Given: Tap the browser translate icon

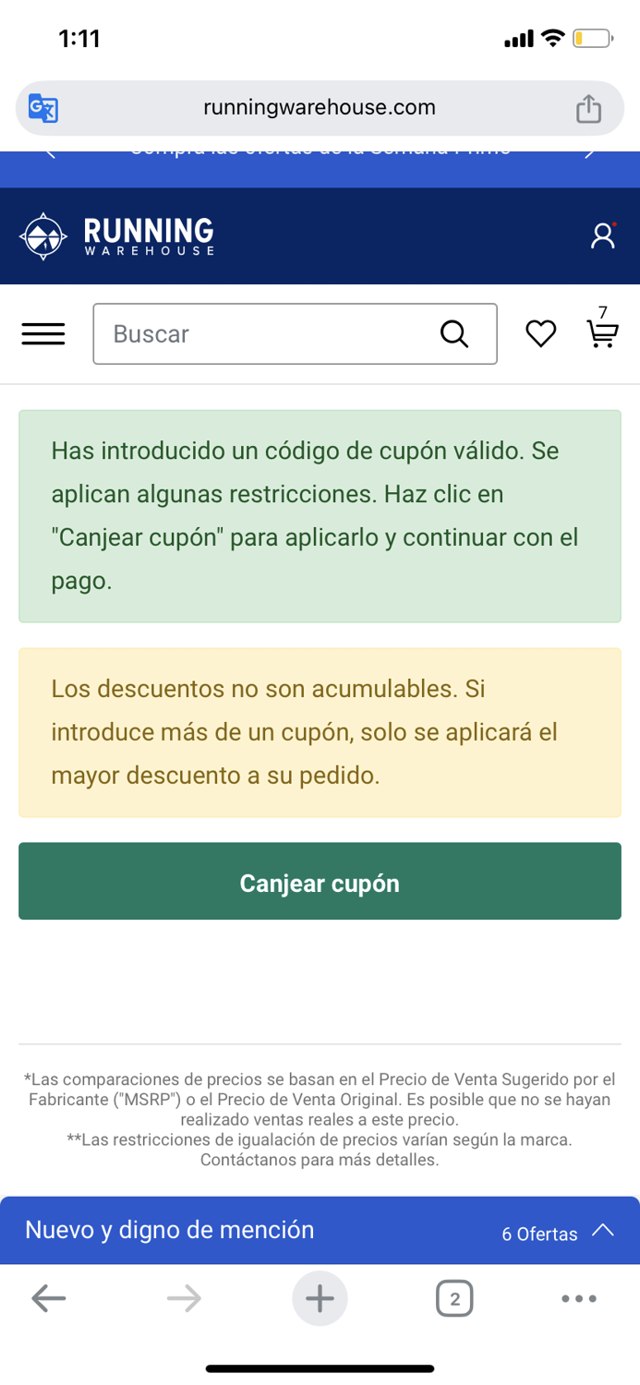Looking at the screenshot, I should pos(43,108).
